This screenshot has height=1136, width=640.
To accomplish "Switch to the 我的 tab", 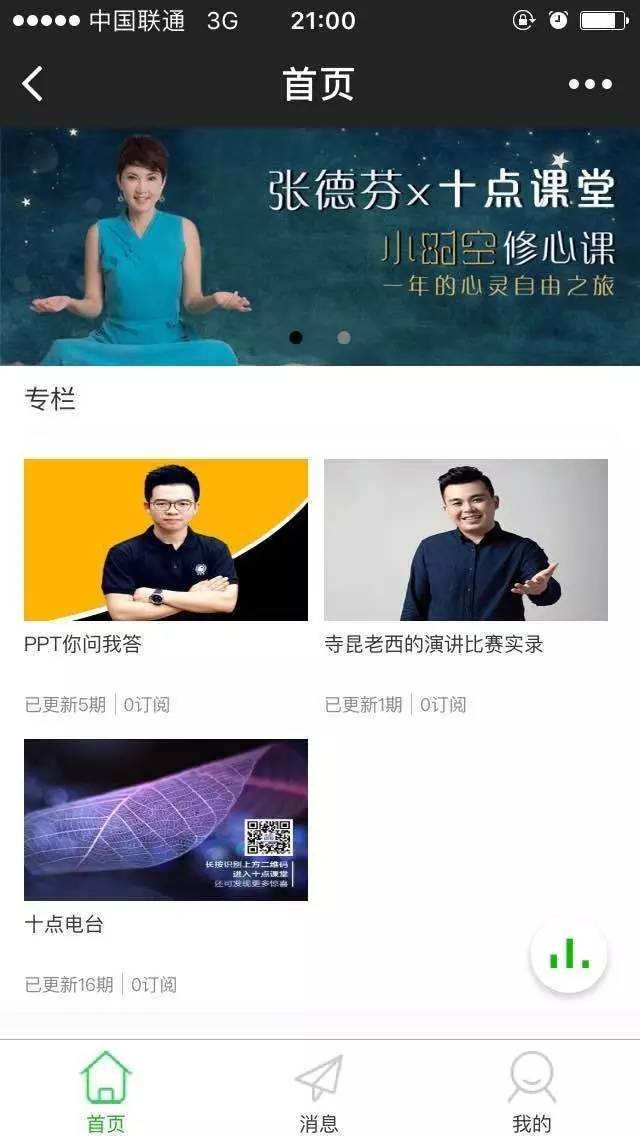I will coord(532,1090).
